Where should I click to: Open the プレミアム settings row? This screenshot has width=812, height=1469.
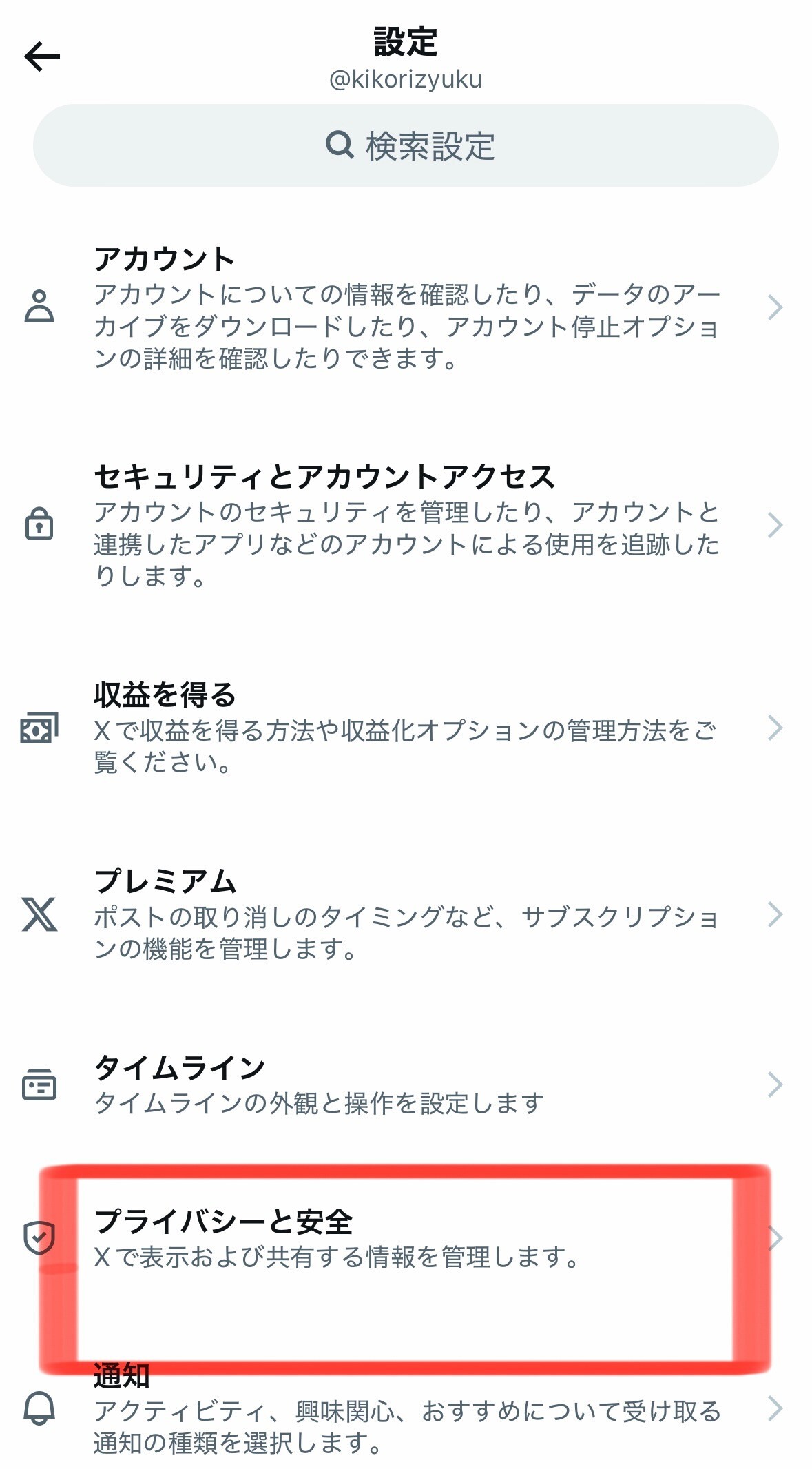[406, 914]
